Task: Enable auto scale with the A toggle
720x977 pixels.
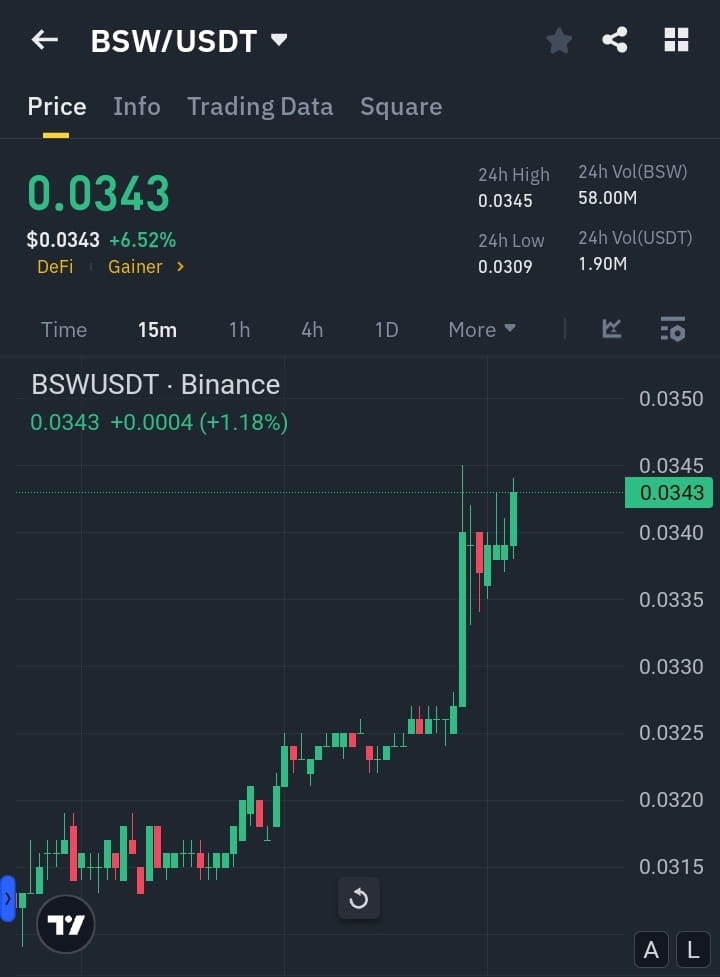Action: 651,949
